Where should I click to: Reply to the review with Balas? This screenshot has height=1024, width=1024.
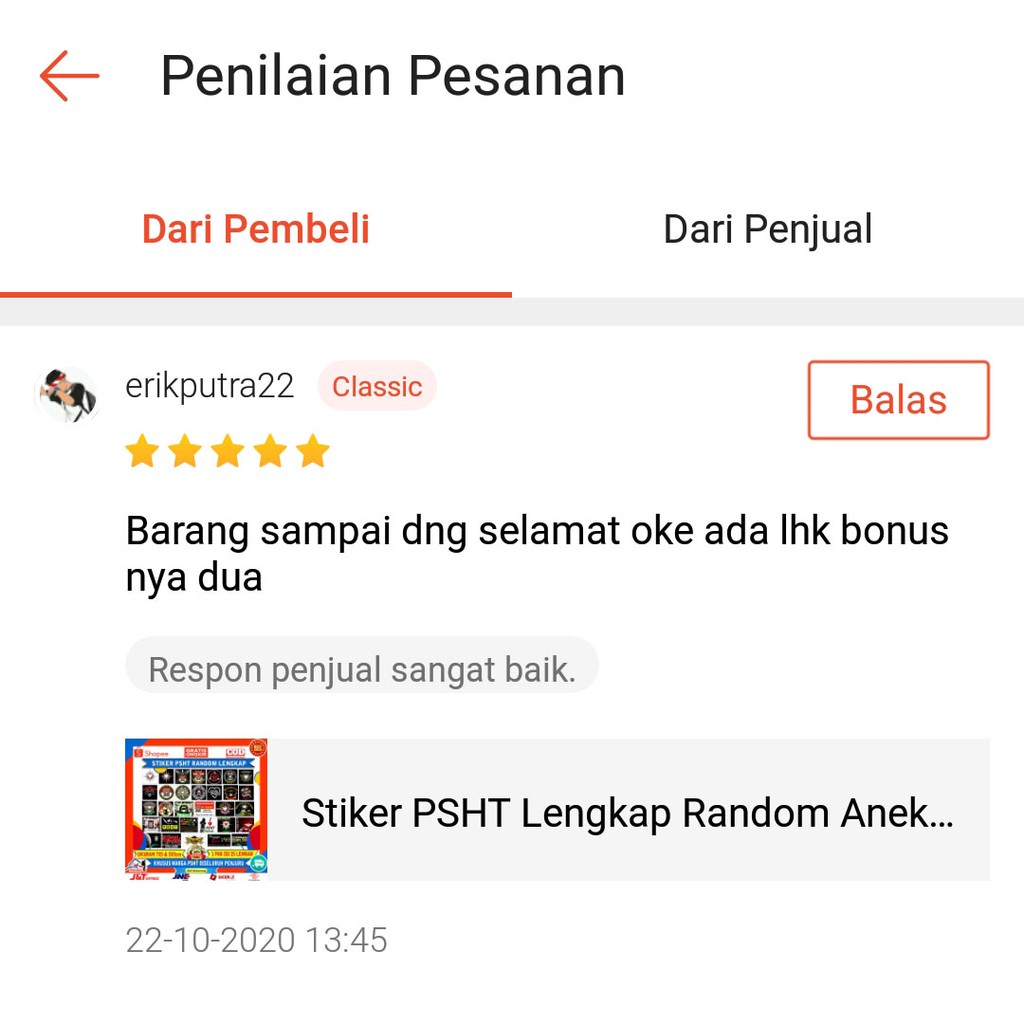pos(898,400)
